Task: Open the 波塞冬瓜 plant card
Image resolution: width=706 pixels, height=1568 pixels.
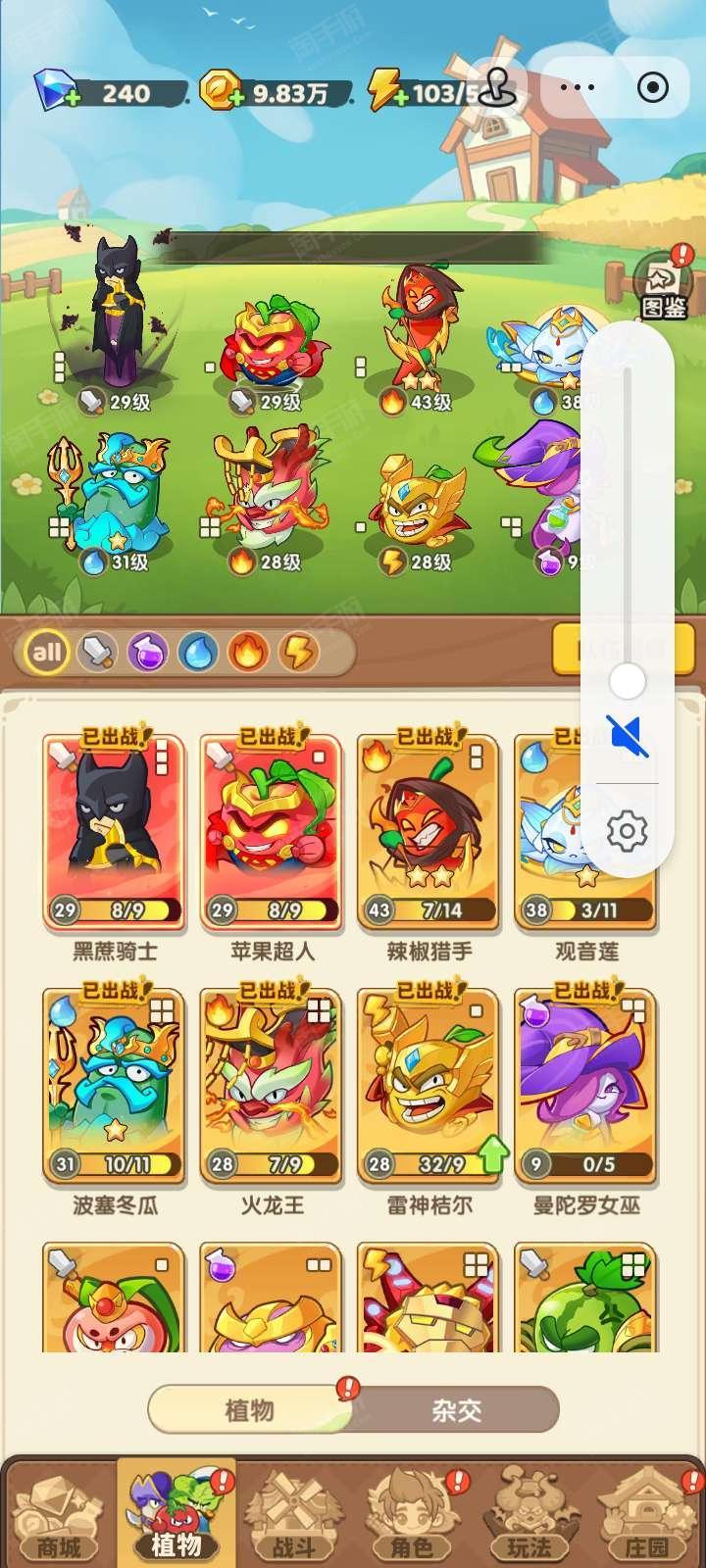Action: 114,1085
